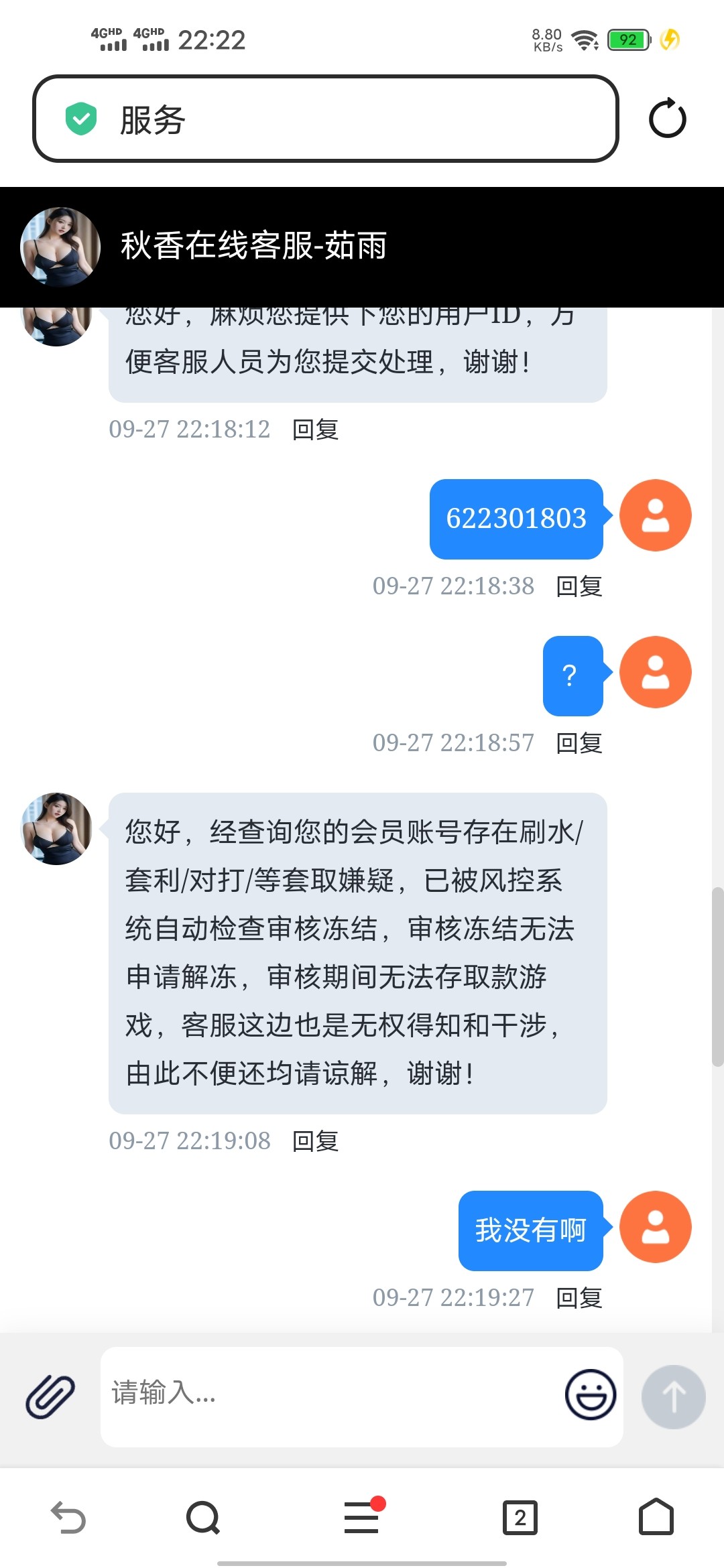Tap 回复 under the 622301803 message
The height and width of the screenshot is (1568, 724).
click(579, 586)
